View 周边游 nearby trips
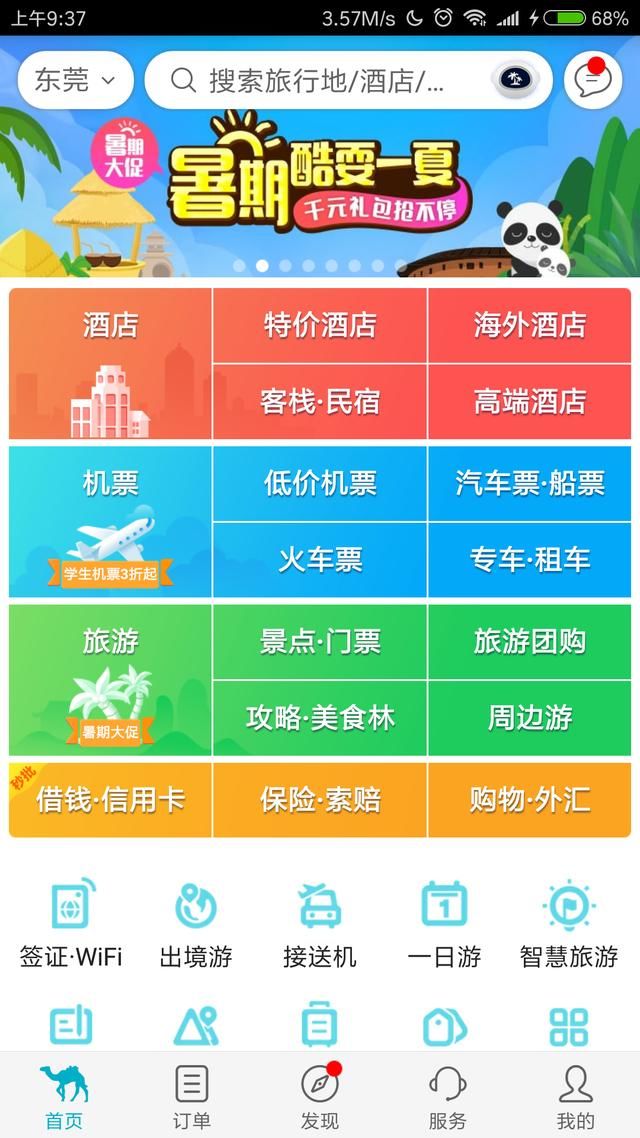 tap(530, 718)
